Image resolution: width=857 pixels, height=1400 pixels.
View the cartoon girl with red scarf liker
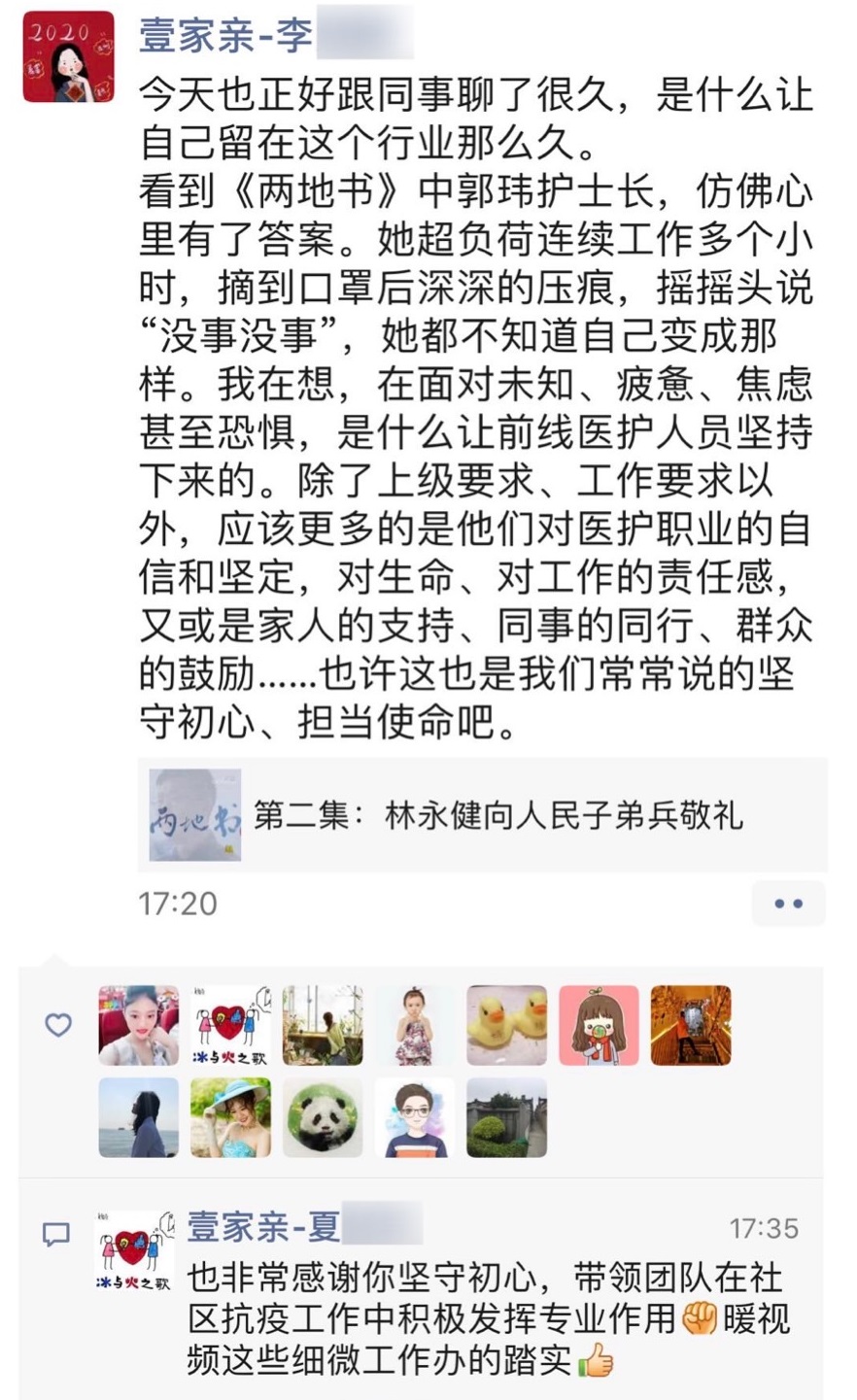point(599,1026)
